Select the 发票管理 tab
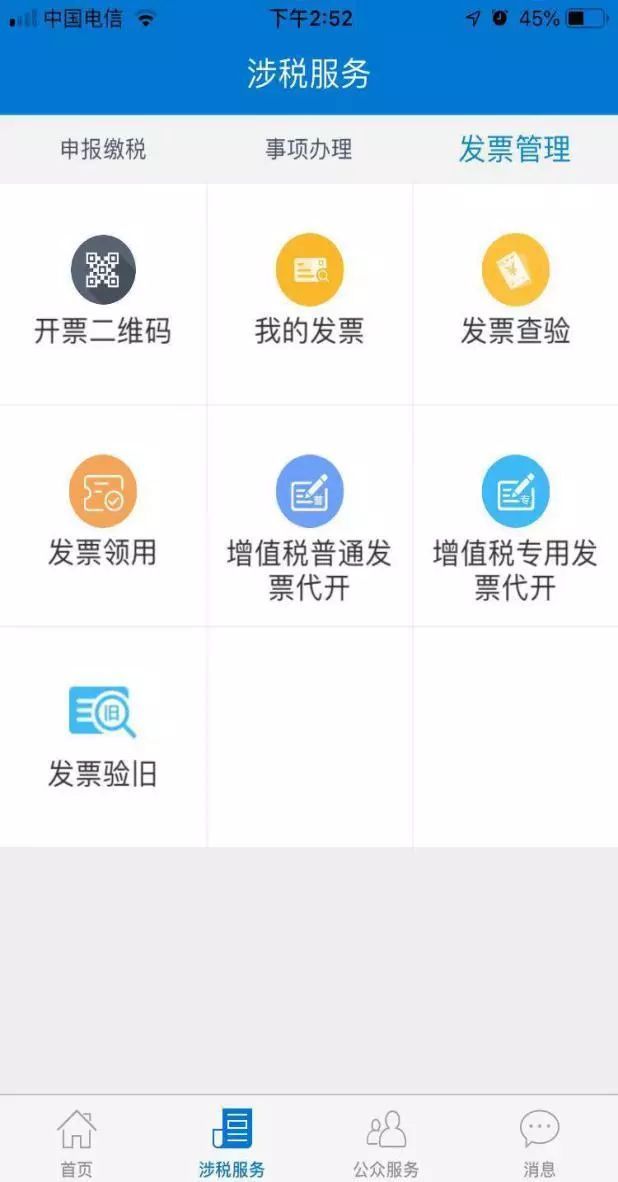 coord(514,150)
